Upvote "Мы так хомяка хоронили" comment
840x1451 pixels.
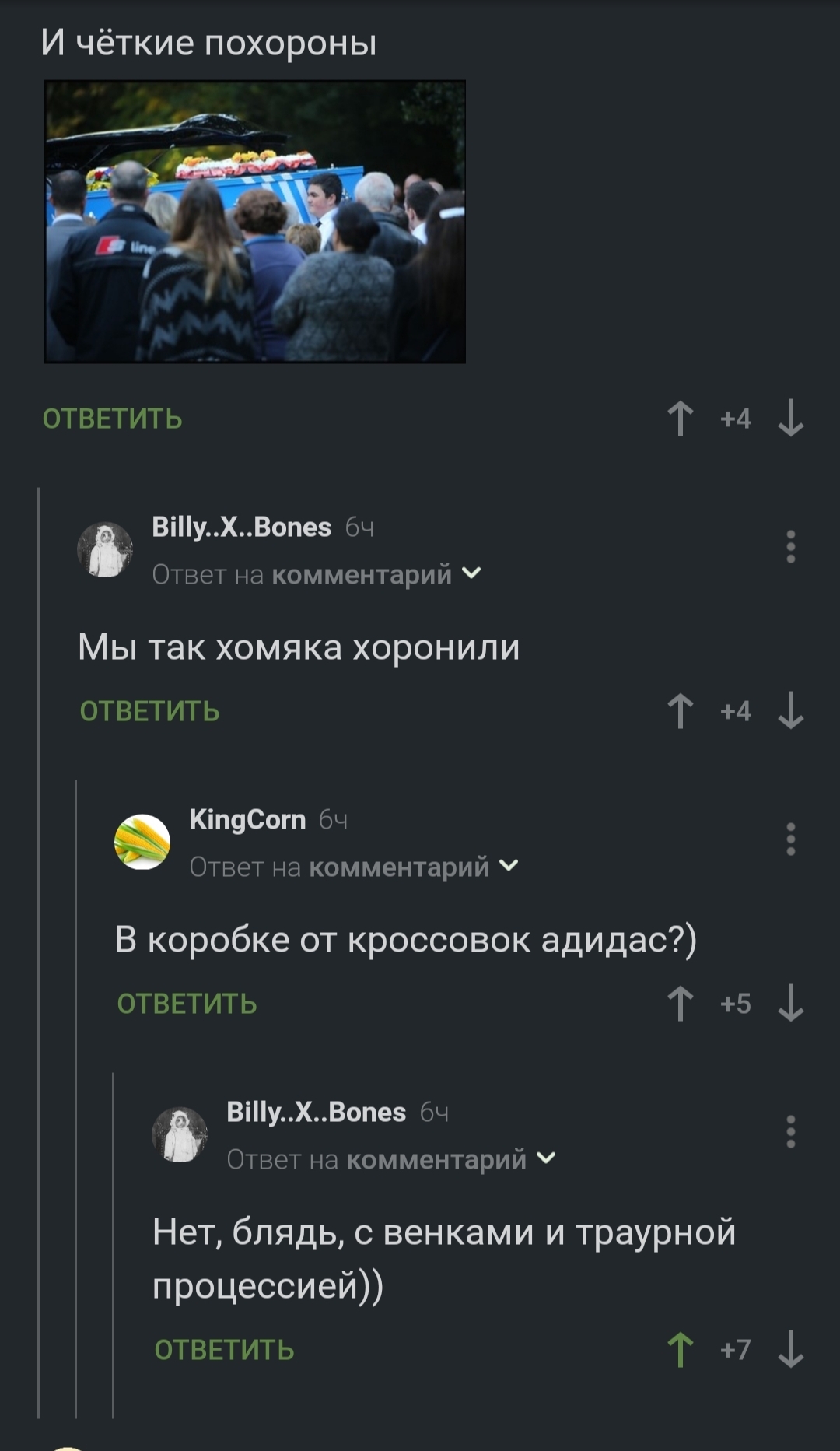pyautogui.click(x=681, y=711)
